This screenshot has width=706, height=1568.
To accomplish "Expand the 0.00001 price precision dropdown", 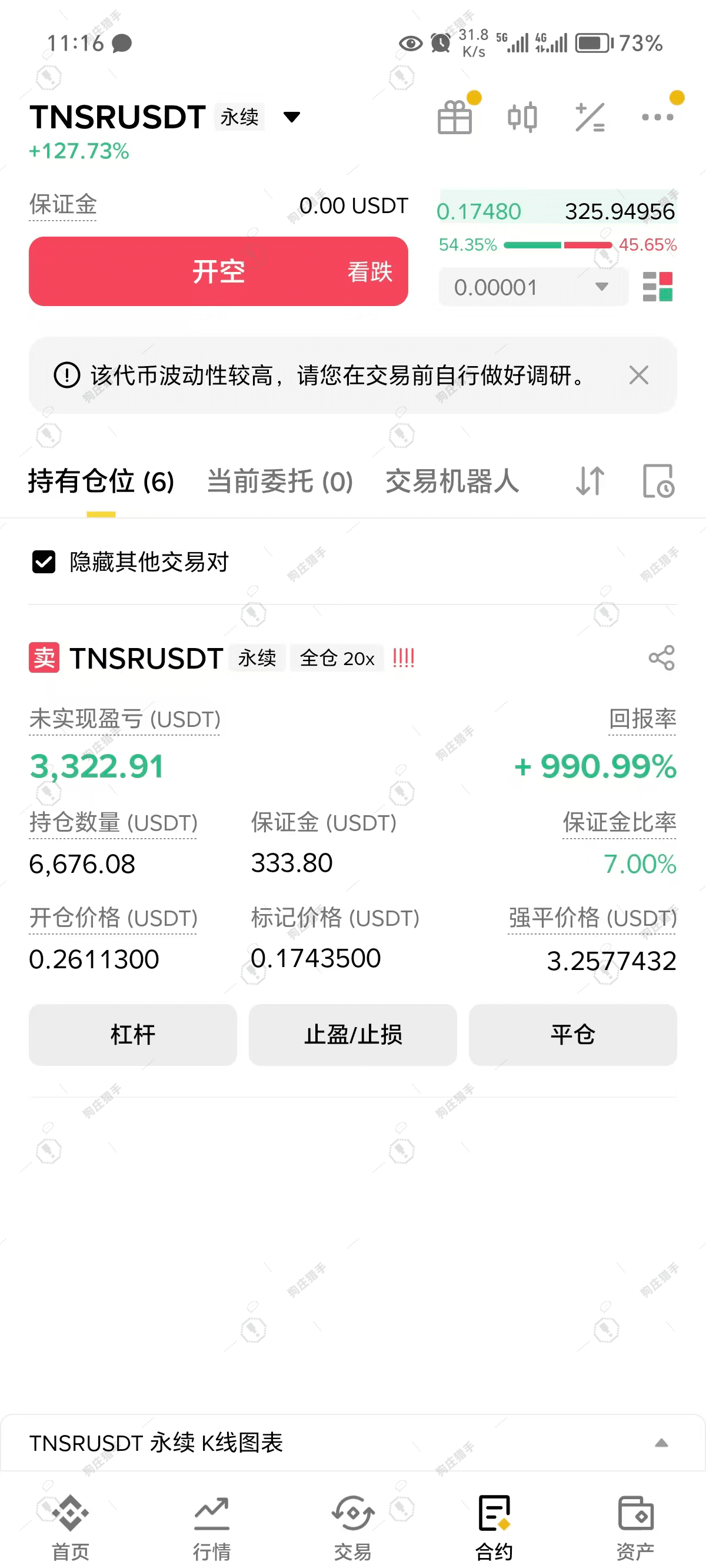I will pos(532,287).
